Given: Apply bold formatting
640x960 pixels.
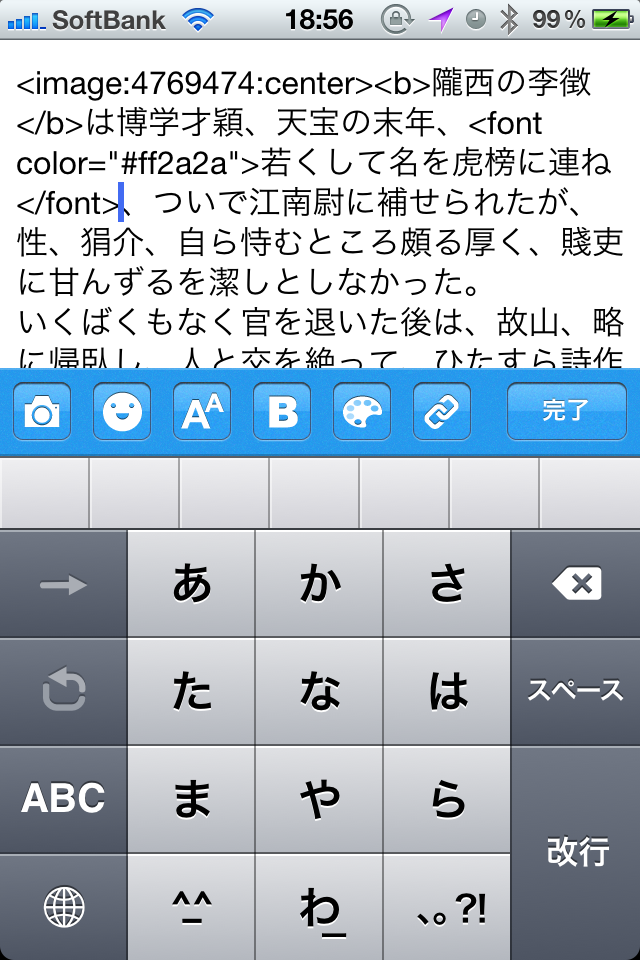Looking at the screenshot, I should (x=282, y=411).
